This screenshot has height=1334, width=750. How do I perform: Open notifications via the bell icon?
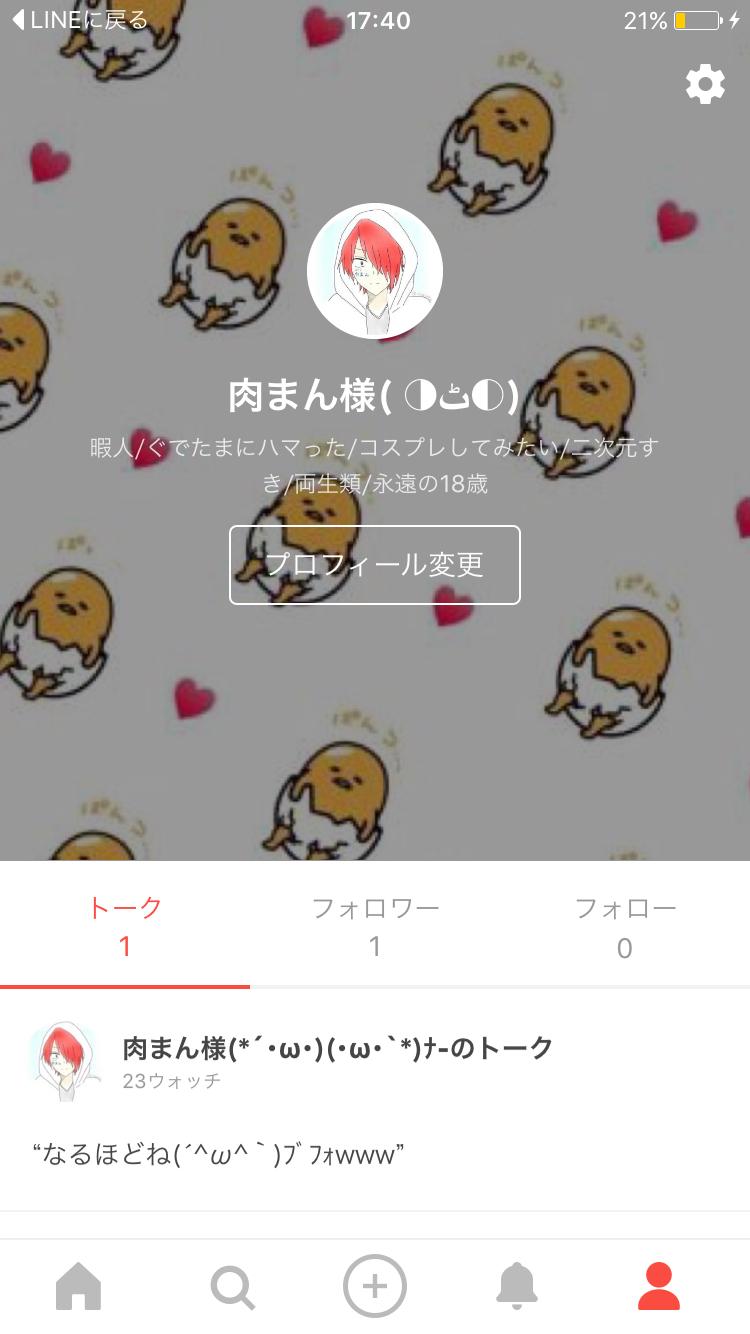520,1287
